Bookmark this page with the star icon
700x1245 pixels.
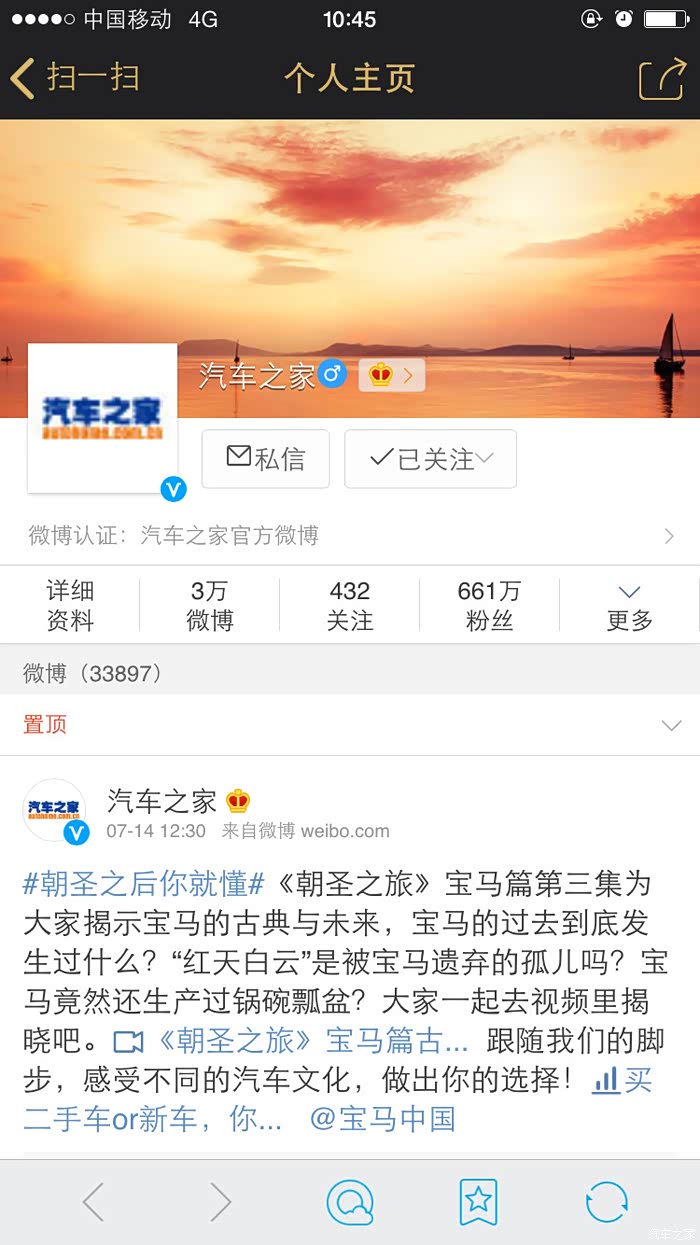point(478,1201)
